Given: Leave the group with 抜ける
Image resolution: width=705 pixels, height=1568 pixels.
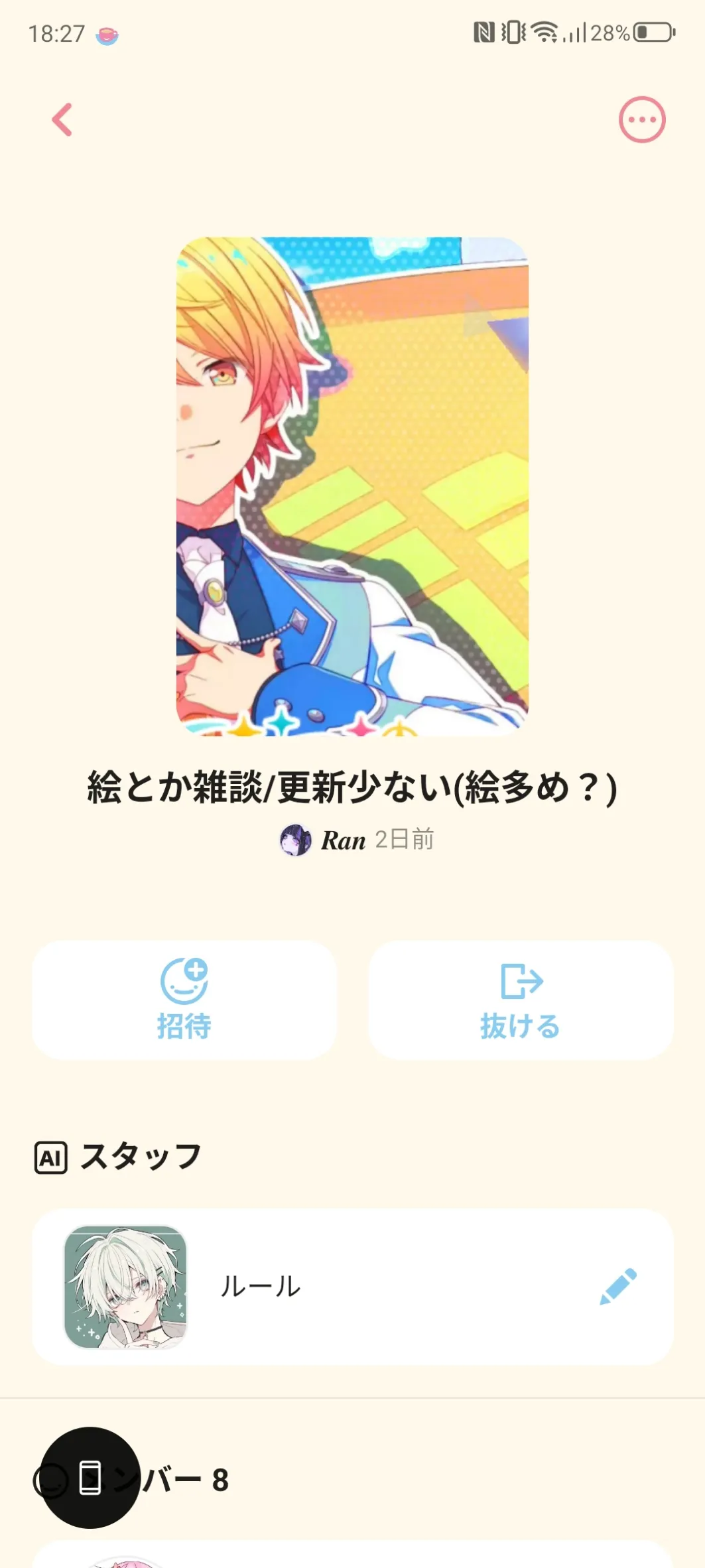Looking at the screenshot, I should pos(521,999).
